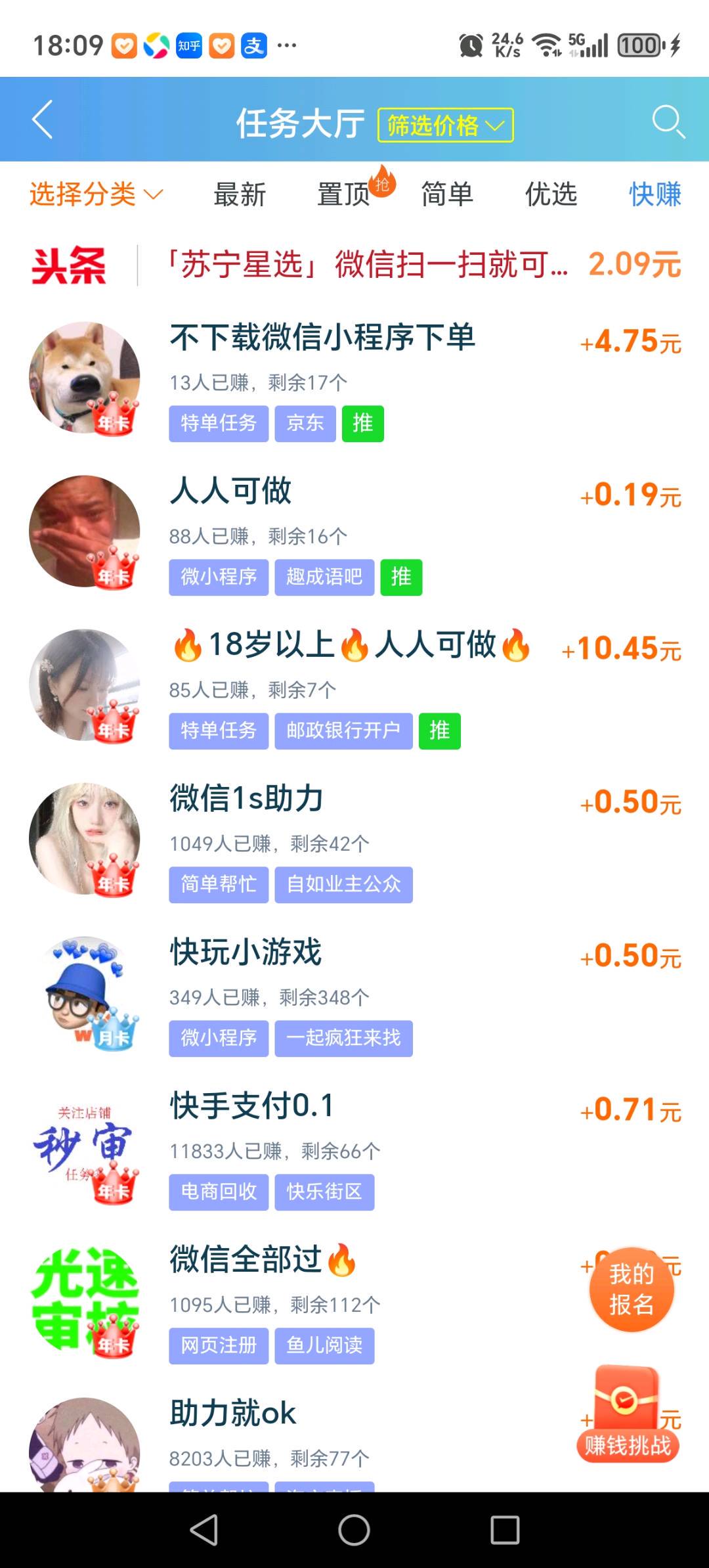Screen dimensions: 709x1568
Task: Expand the 筛选价格 price filter
Action: 445,125
